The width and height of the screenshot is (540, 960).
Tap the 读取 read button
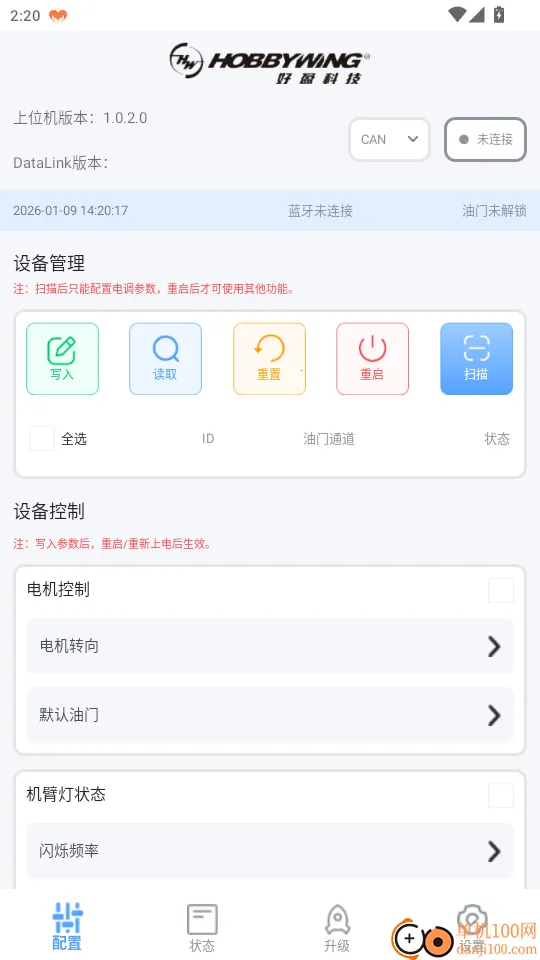tap(165, 359)
